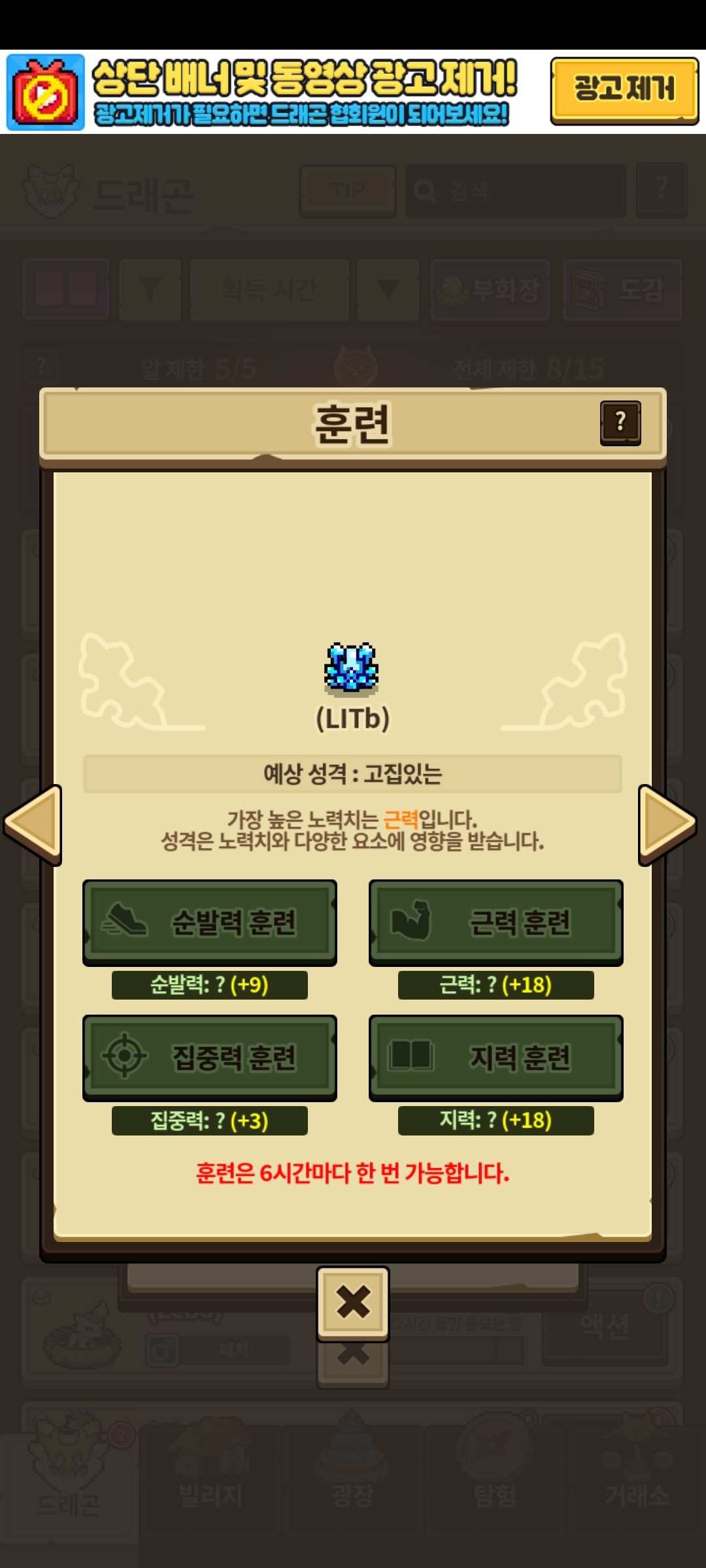
Task: Tap the 광고제거 button in the banner
Action: tap(624, 91)
